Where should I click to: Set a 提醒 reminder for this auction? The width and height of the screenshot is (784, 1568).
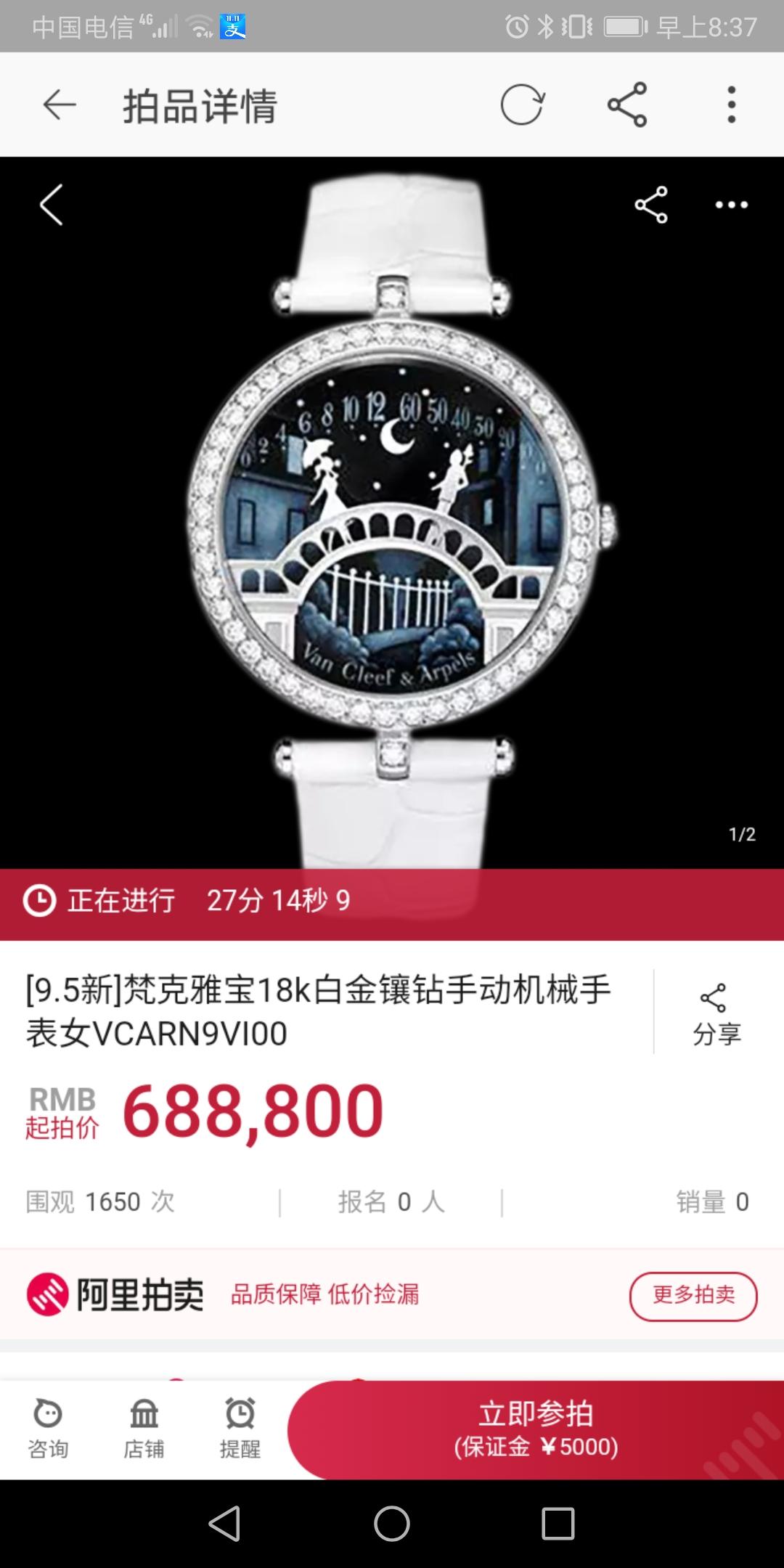coord(240,1429)
